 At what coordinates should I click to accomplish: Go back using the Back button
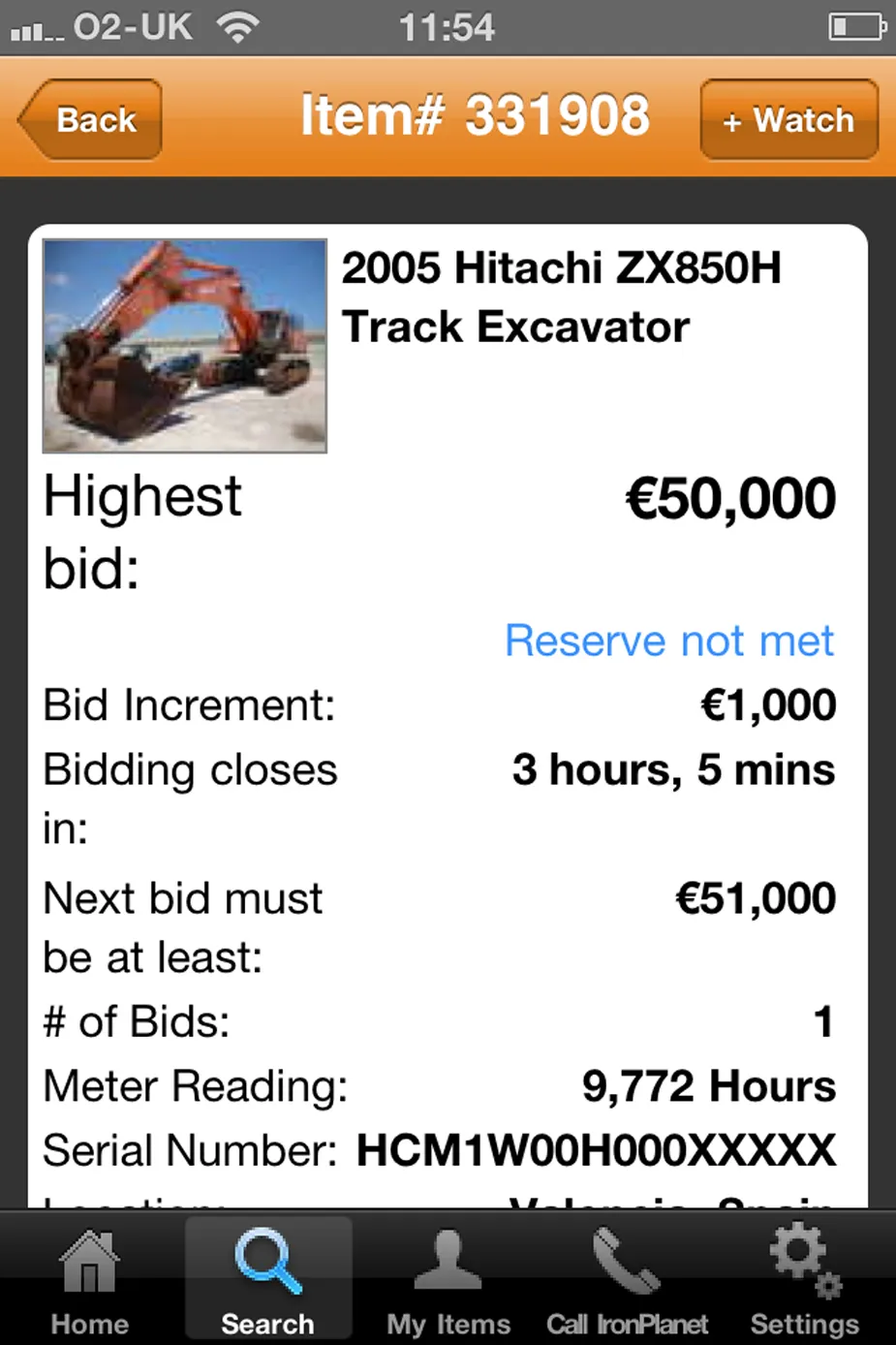click(92, 120)
